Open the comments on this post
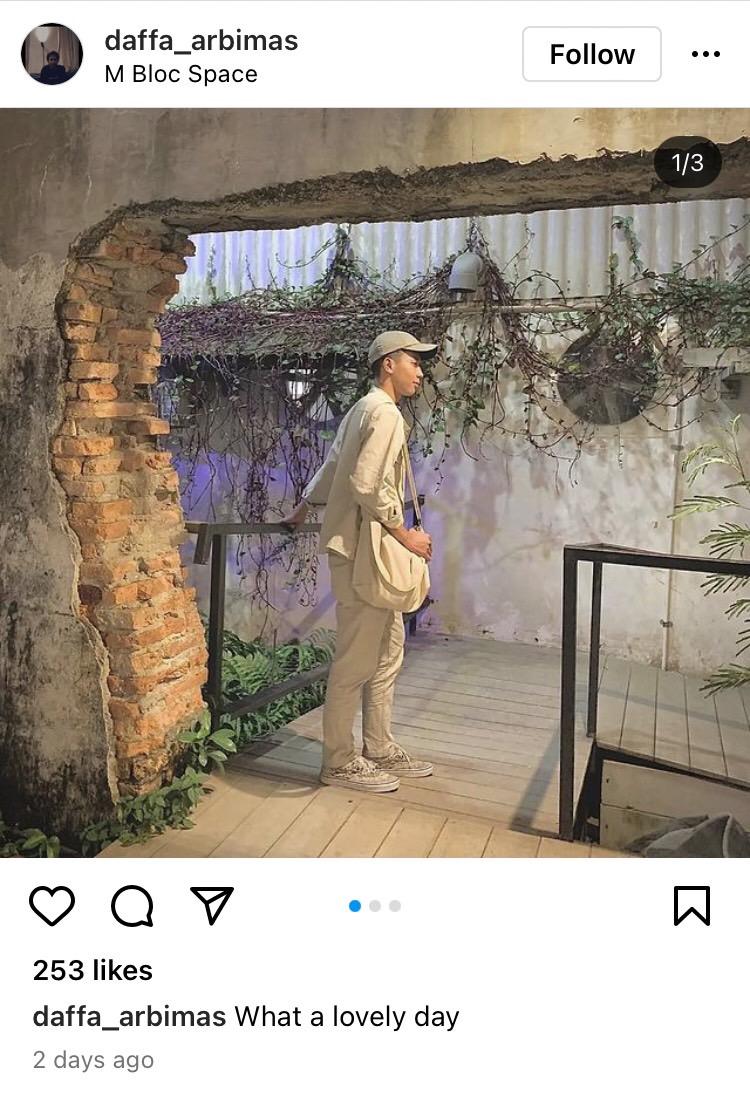The height and width of the screenshot is (1103, 750). coord(132,906)
